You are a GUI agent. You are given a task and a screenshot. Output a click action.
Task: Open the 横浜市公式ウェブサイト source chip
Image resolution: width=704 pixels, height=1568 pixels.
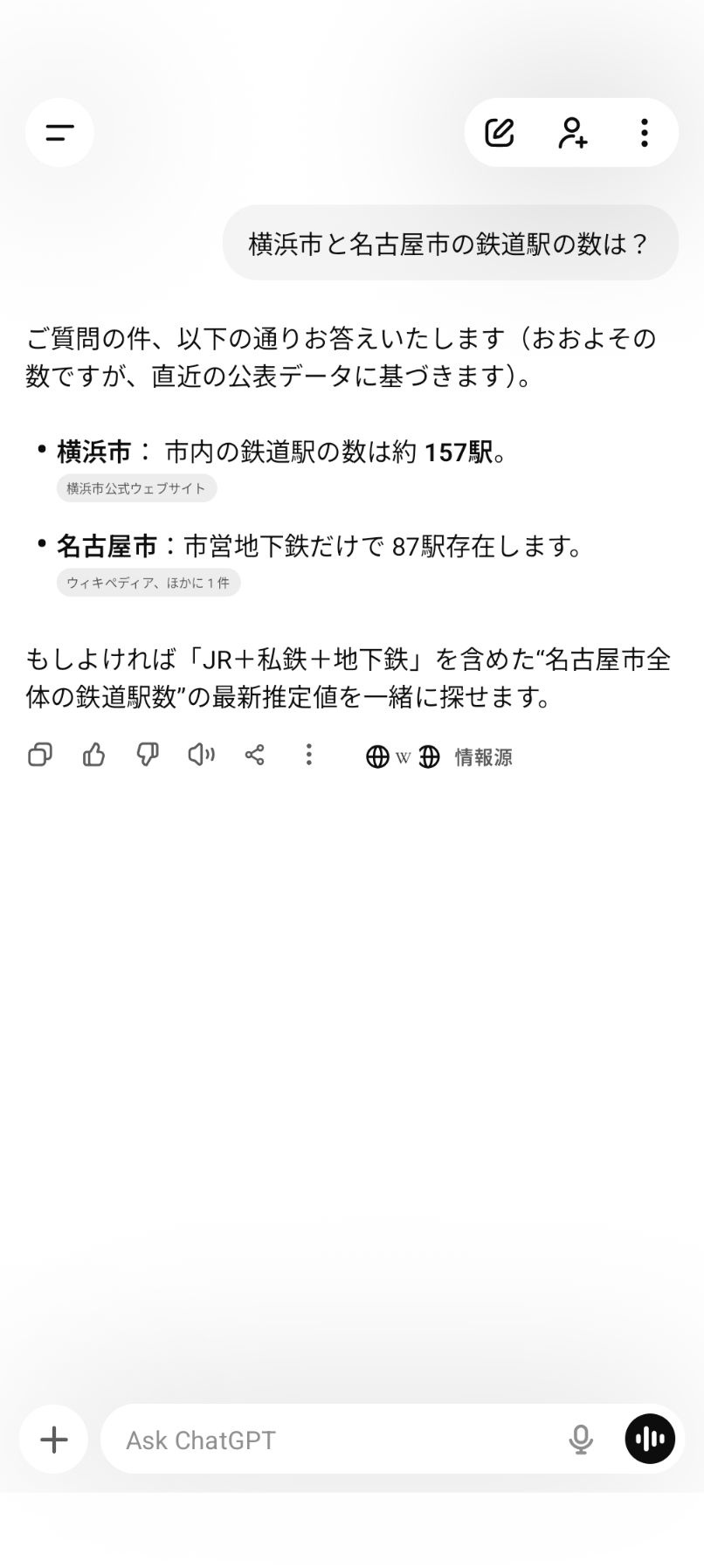click(136, 488)
